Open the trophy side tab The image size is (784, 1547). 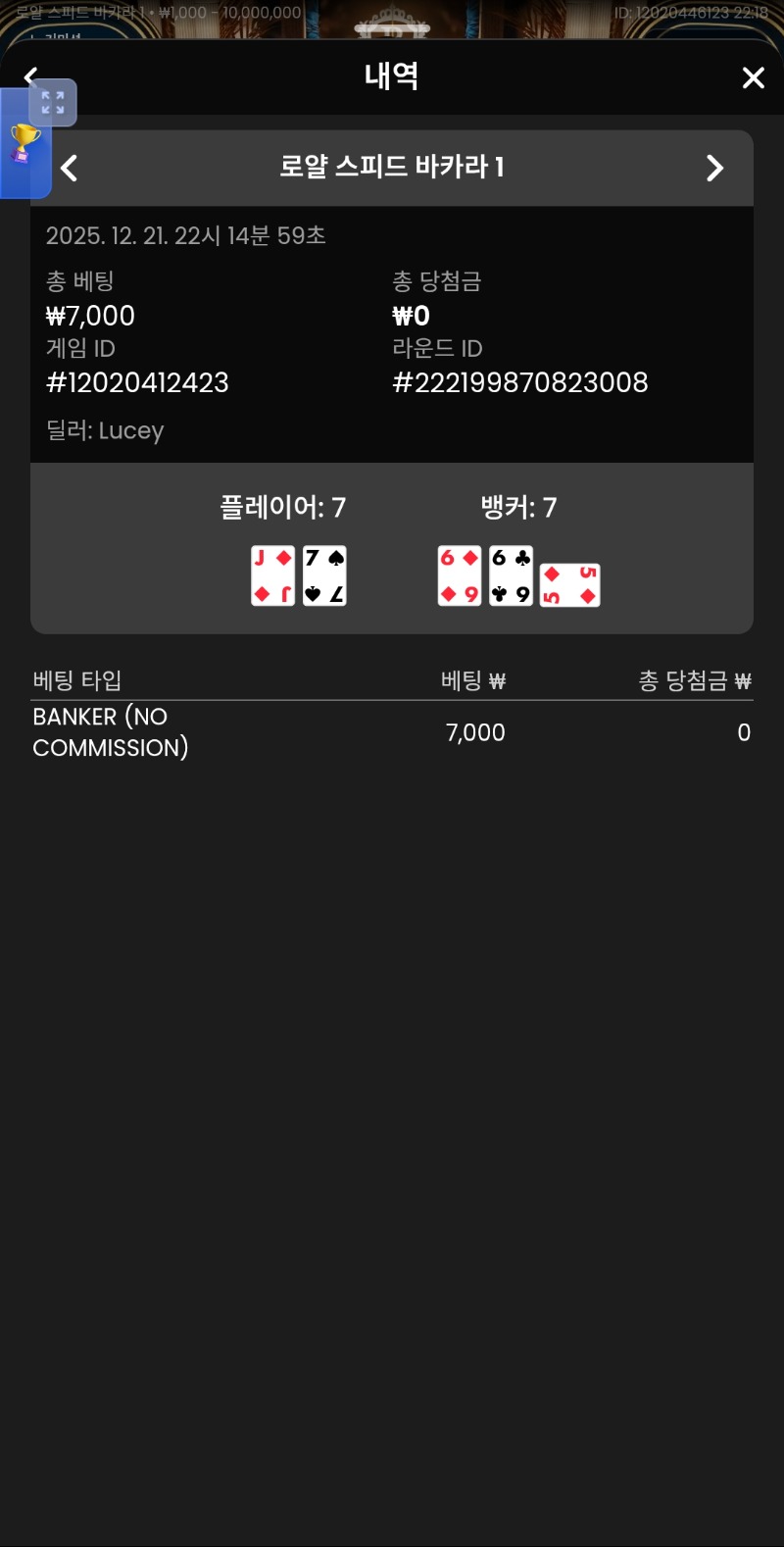(24, 145)
